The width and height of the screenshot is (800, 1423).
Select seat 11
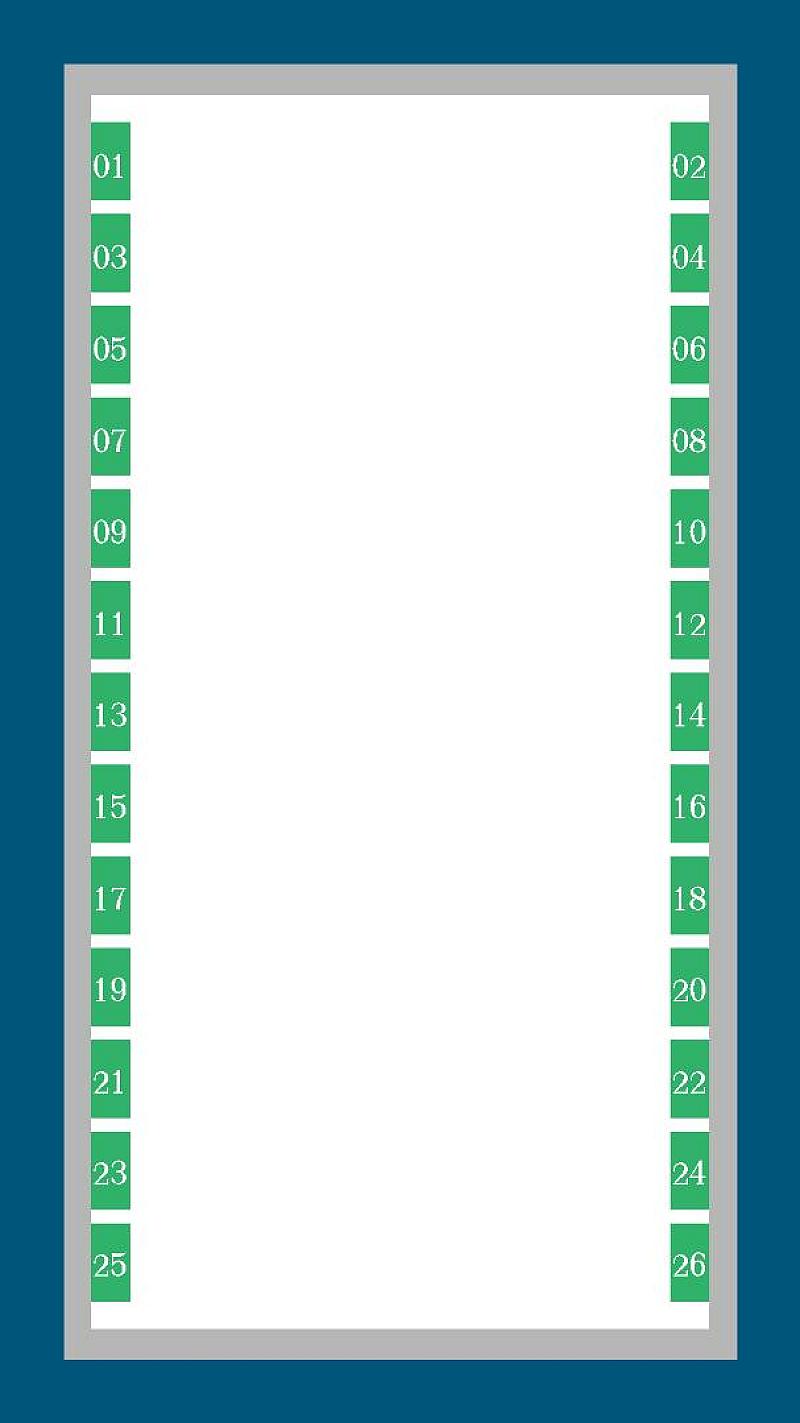110,620
